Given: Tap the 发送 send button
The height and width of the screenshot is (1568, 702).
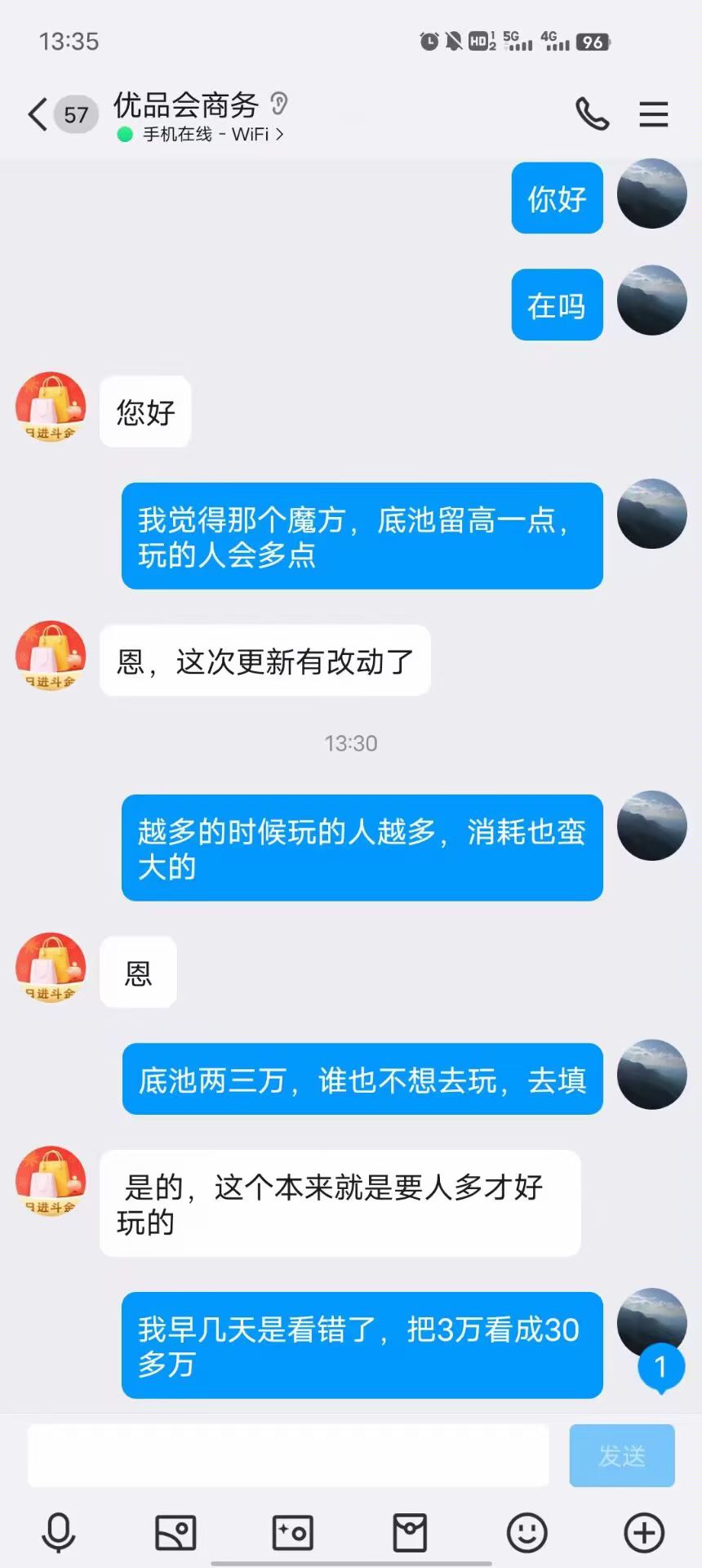Looking at the screenshot, I should pos(622,1455).
